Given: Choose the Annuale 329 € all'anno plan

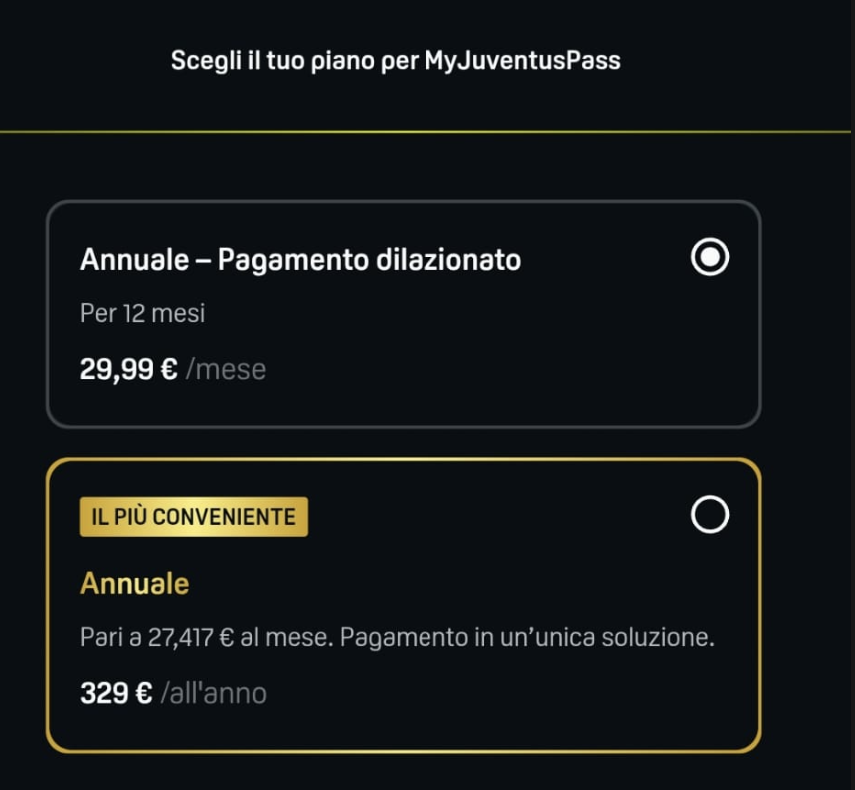Looking at the screenshot, I should pyautogui.click(x=709, y=515).
